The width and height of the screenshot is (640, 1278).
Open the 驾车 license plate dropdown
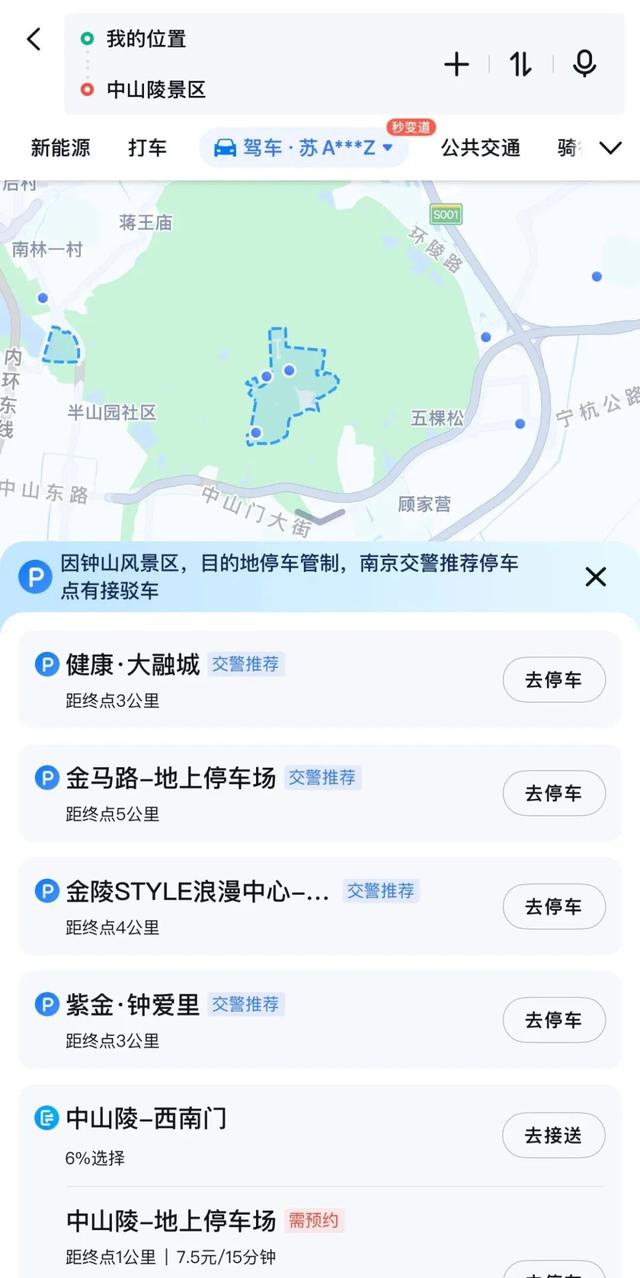coord(305,148)
